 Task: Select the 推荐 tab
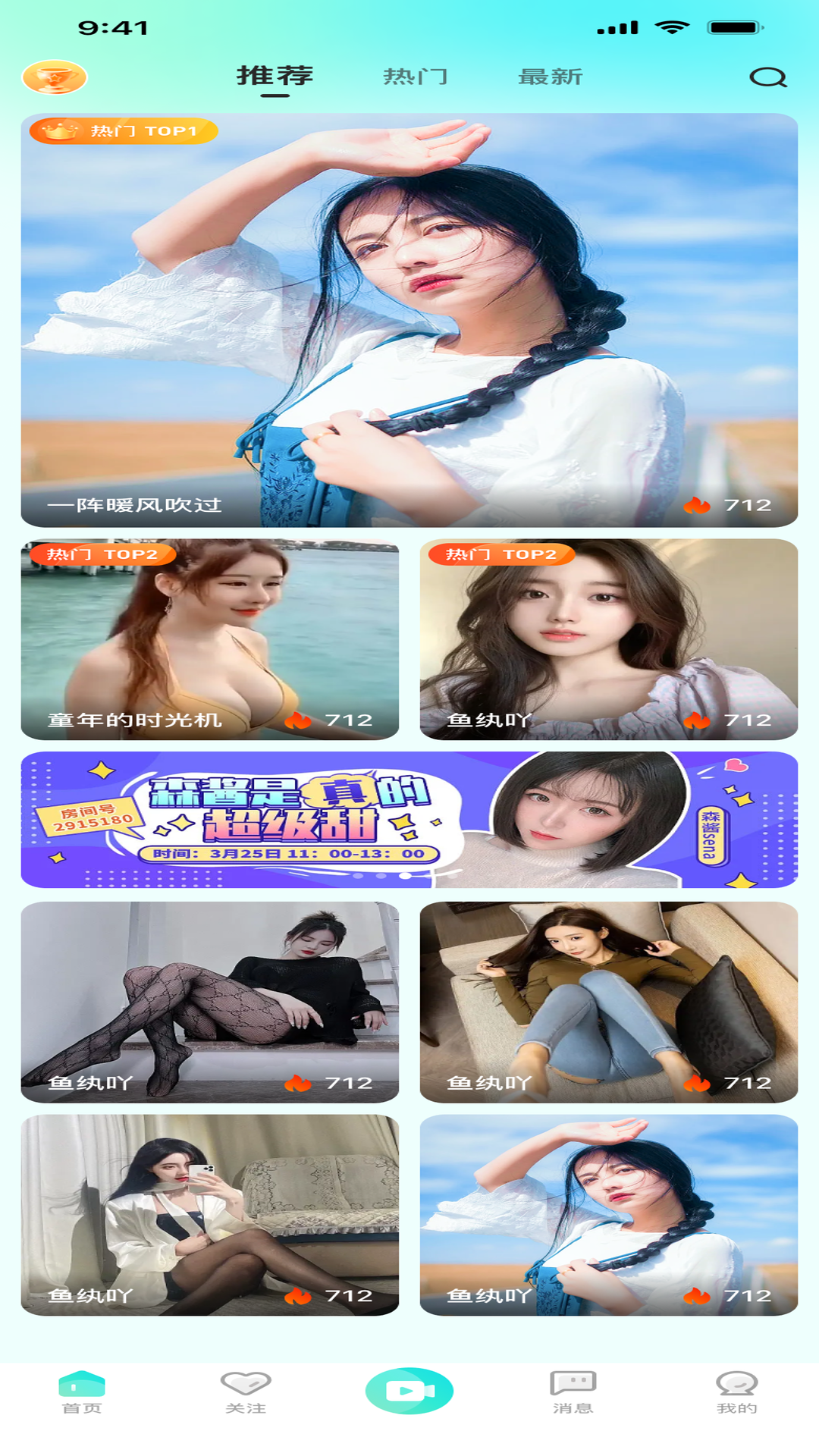click(x=275, y=76)
